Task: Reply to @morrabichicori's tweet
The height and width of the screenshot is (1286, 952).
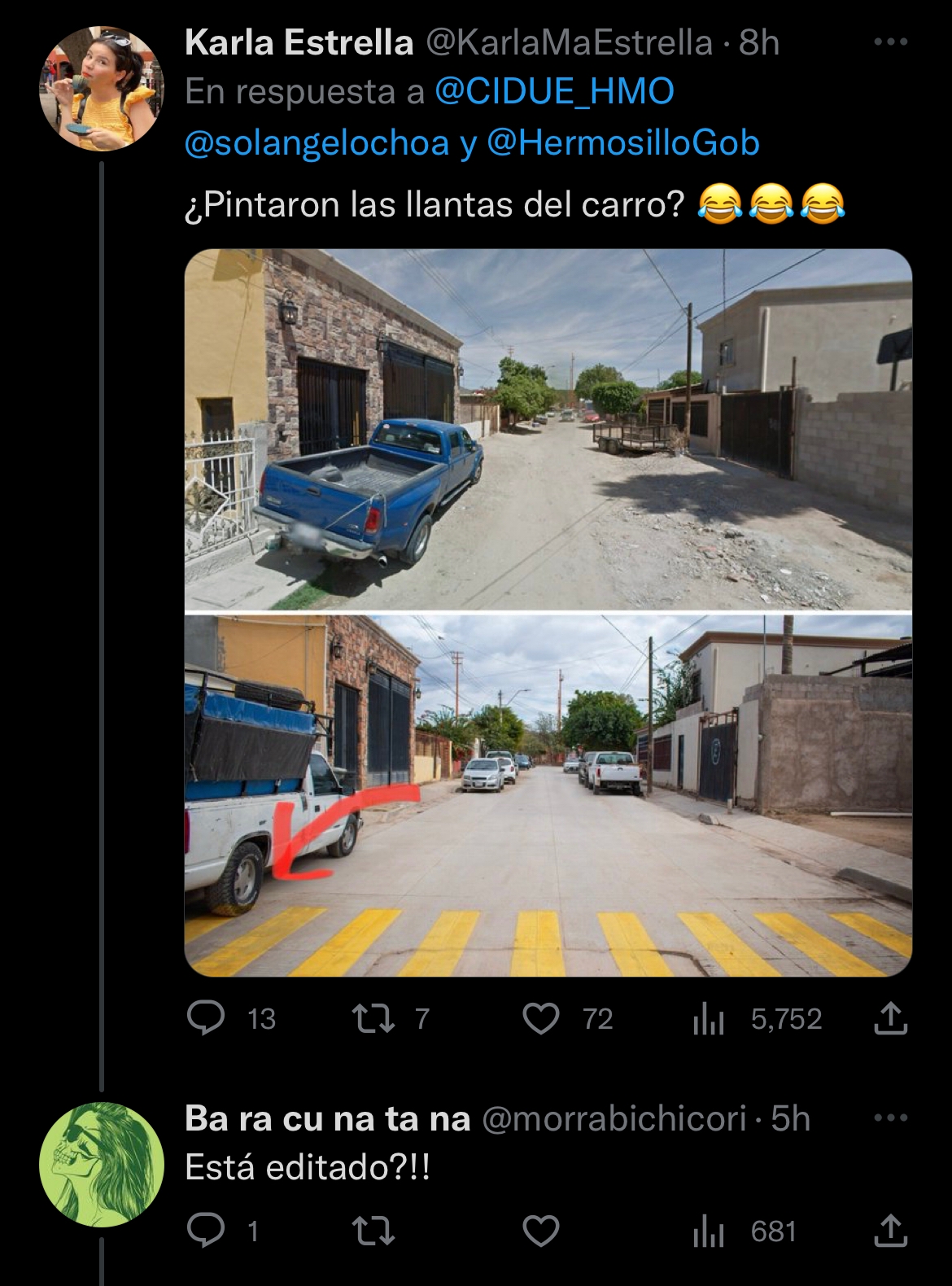Action: (206, 1231)
